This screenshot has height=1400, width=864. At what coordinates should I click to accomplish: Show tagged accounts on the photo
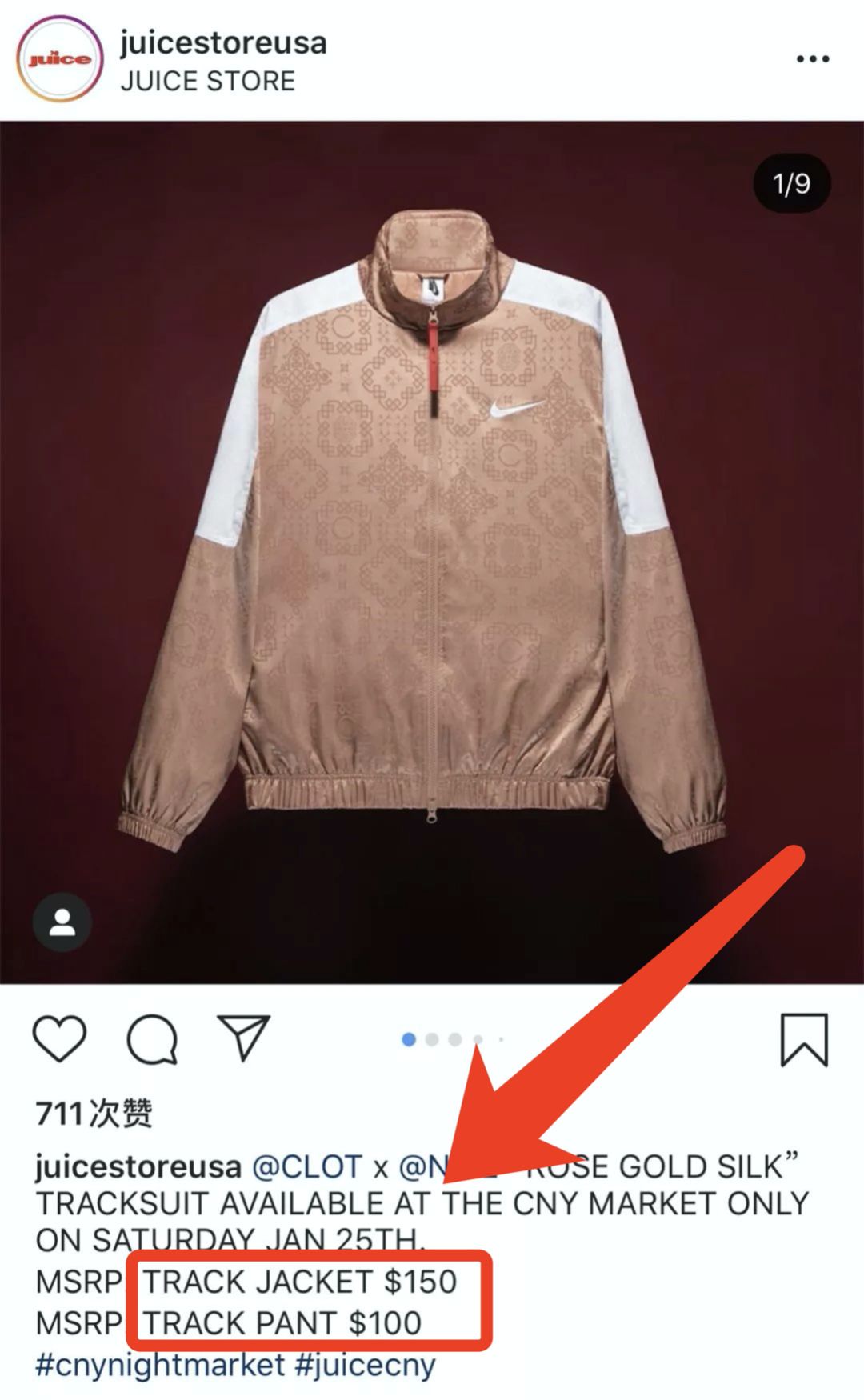tap(62, 922)
